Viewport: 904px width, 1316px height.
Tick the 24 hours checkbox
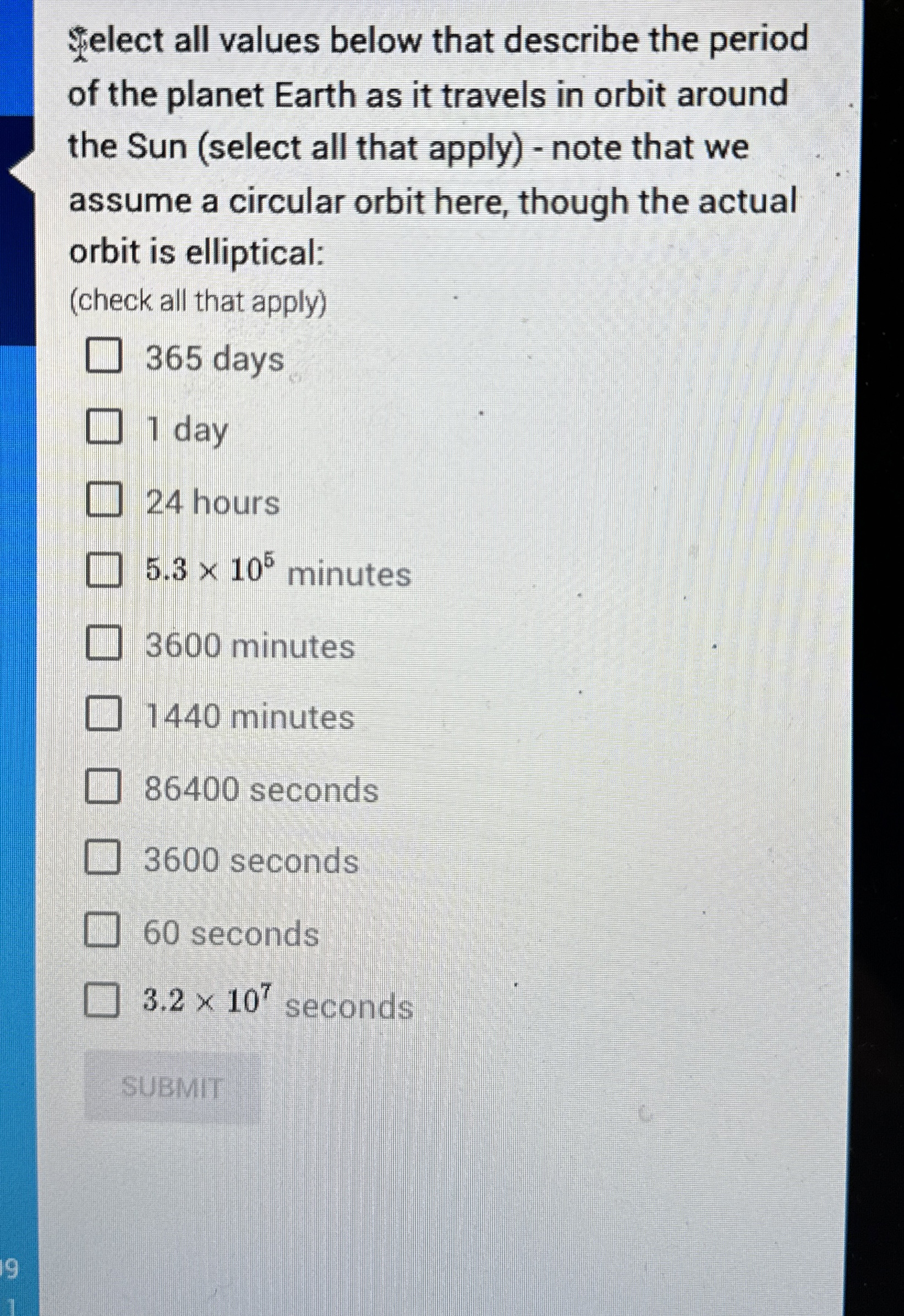click(103, 499)
